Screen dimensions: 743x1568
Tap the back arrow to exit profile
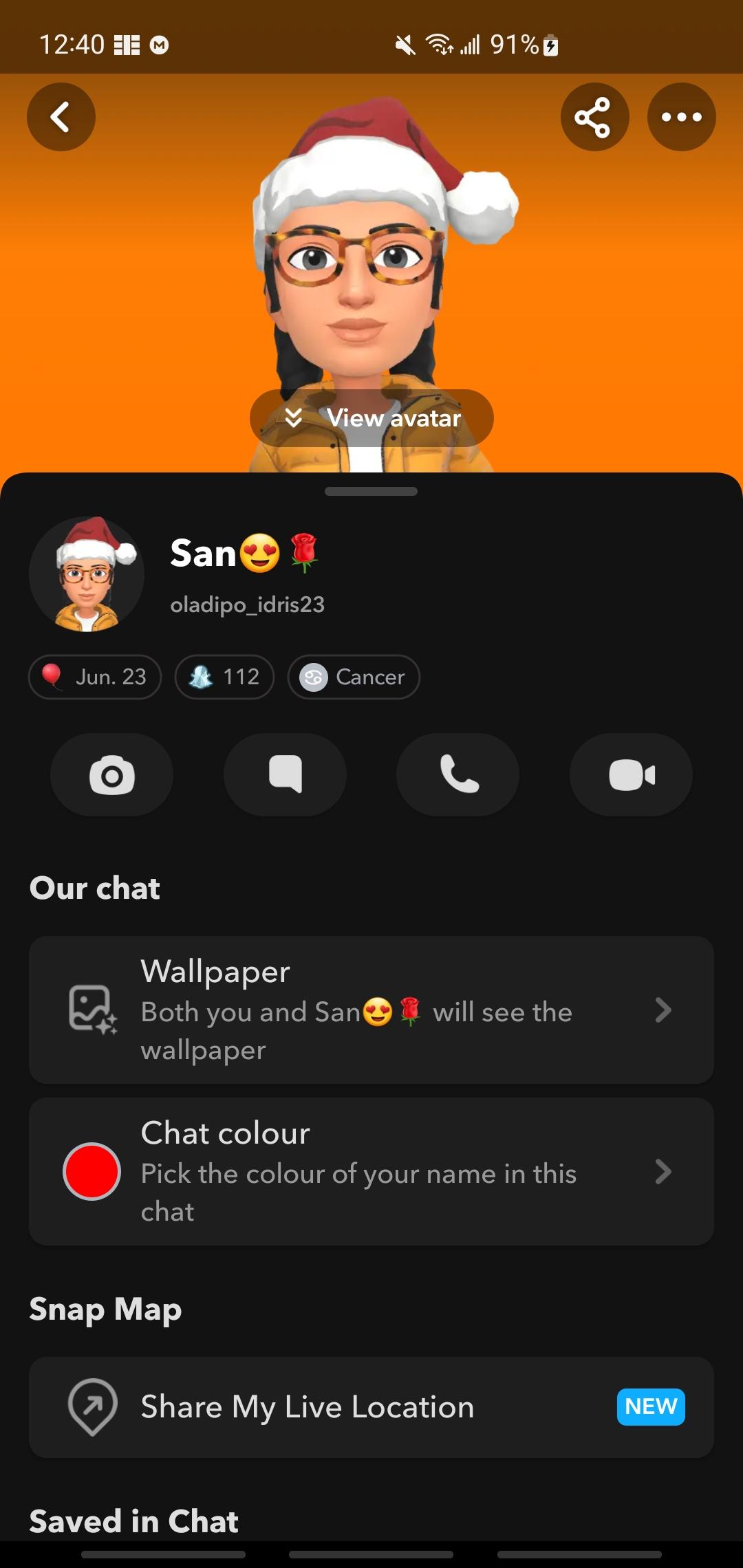61,117
